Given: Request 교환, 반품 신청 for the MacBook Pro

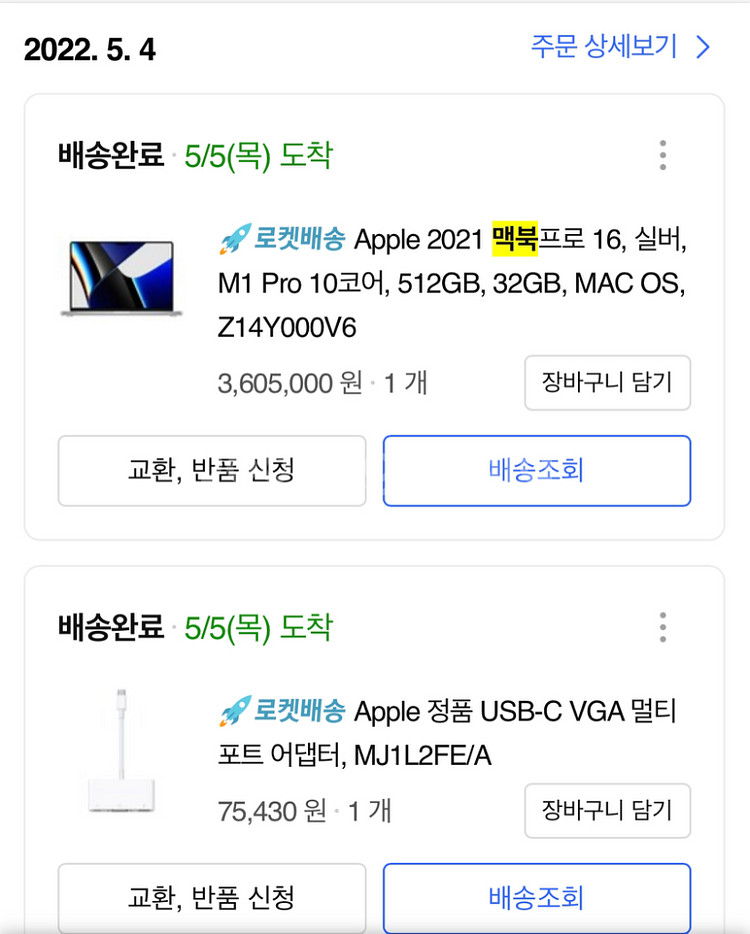Looking at the screenshot, I should click(212, 470).
